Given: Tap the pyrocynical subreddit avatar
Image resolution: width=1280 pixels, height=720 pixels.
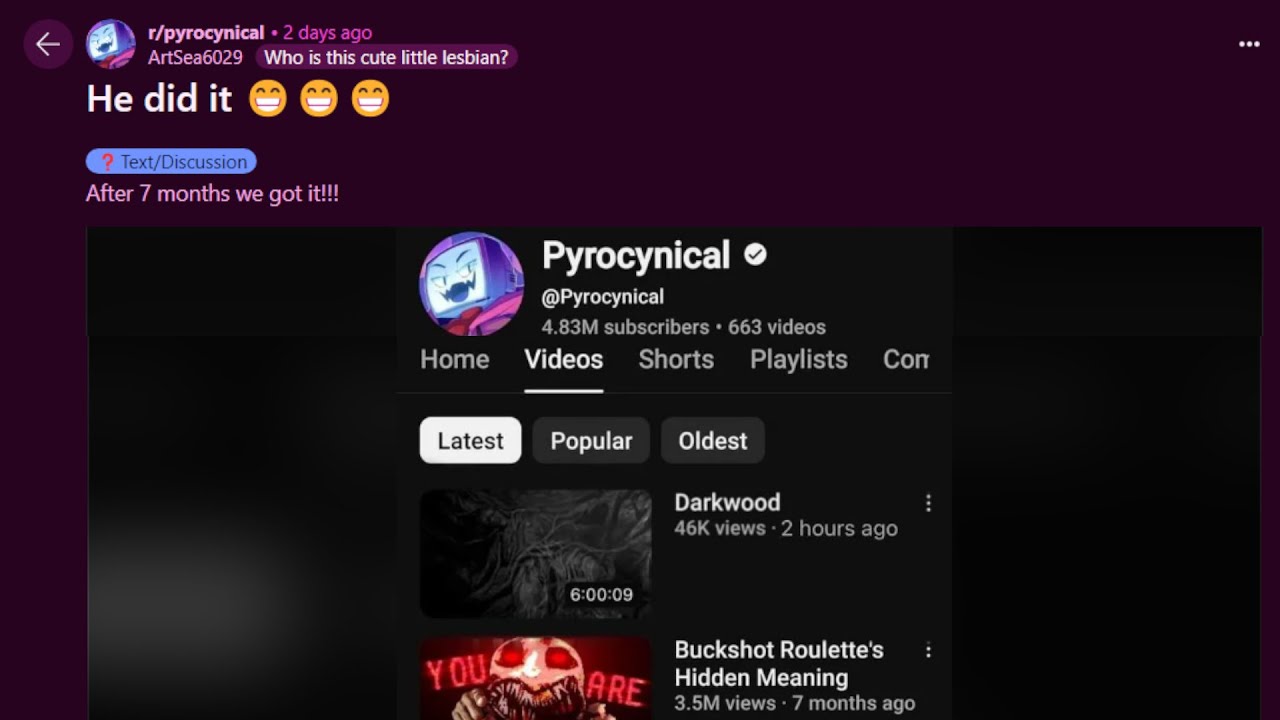Looking at the screenshot, I should click(111, 44).
